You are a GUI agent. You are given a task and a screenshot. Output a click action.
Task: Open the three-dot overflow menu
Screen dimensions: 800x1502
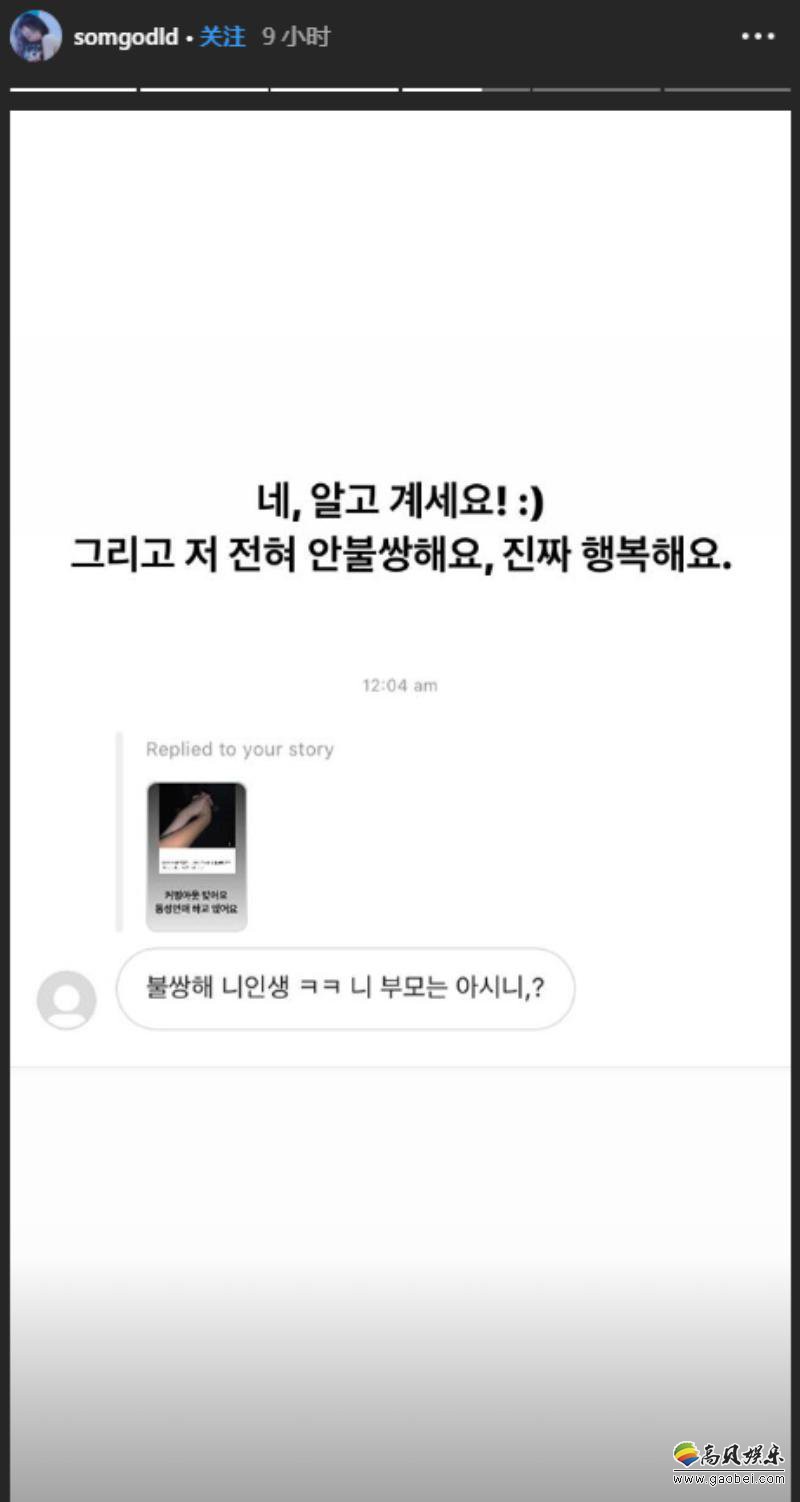pos(757,37)
